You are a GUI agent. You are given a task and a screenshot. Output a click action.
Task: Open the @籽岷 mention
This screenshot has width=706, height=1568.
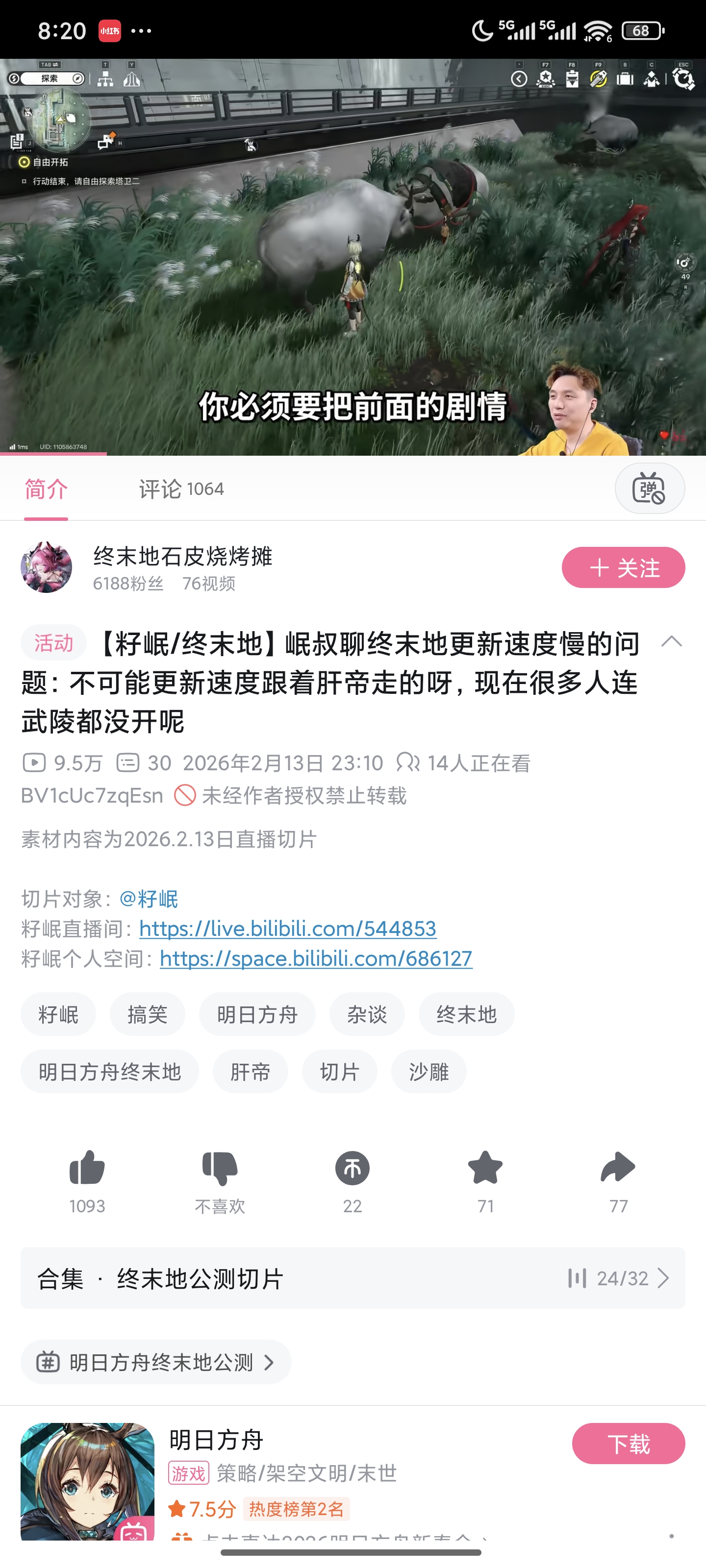[x=149, y=899]
